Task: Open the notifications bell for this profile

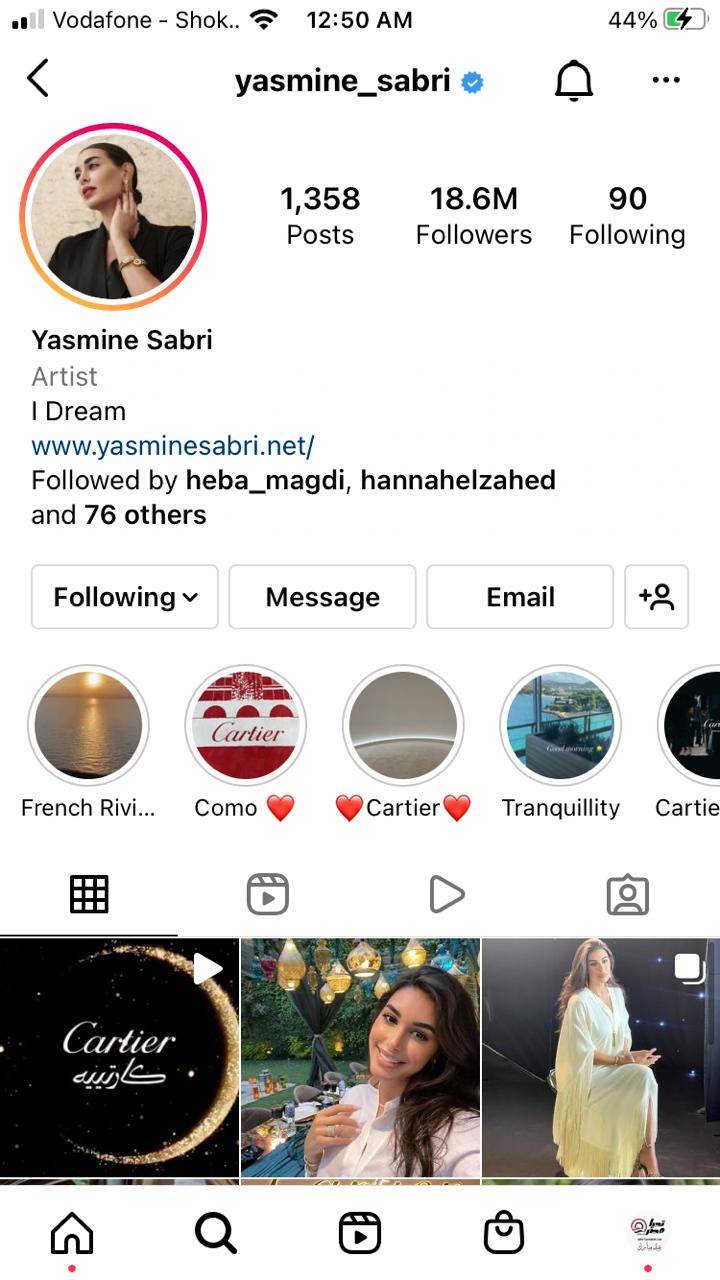Action: 574,81
